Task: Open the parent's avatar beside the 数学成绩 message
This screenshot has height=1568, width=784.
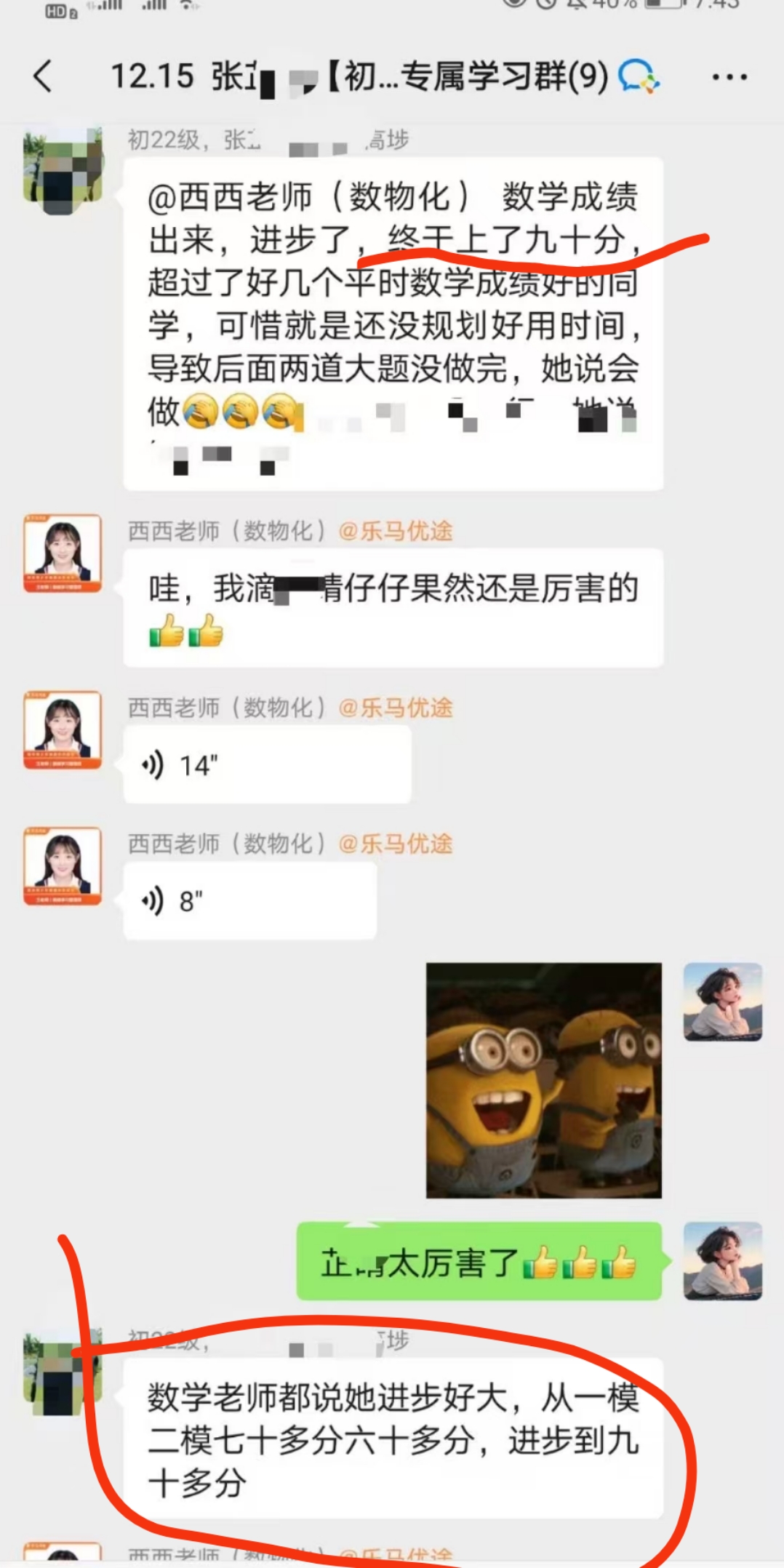Action: pyautogui.click(x=63, y=169)
